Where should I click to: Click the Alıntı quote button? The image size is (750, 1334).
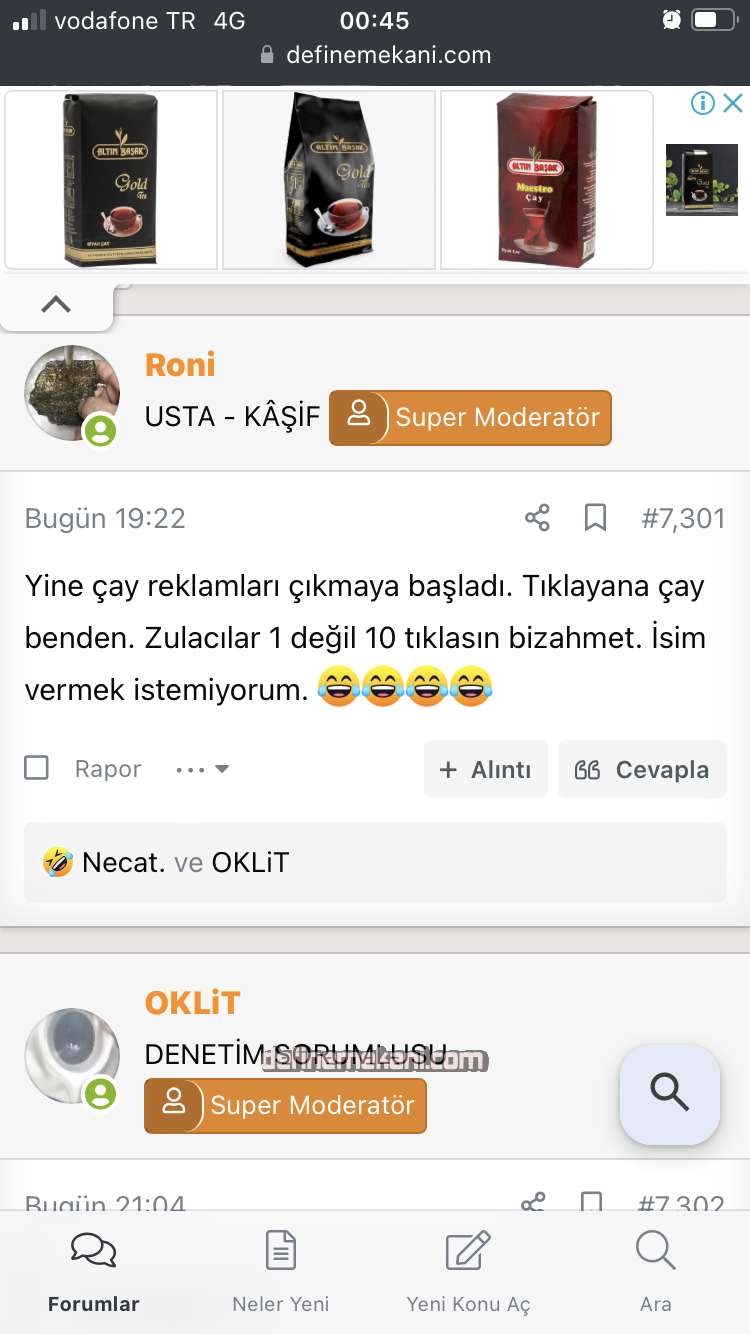(x=485, y=769)
